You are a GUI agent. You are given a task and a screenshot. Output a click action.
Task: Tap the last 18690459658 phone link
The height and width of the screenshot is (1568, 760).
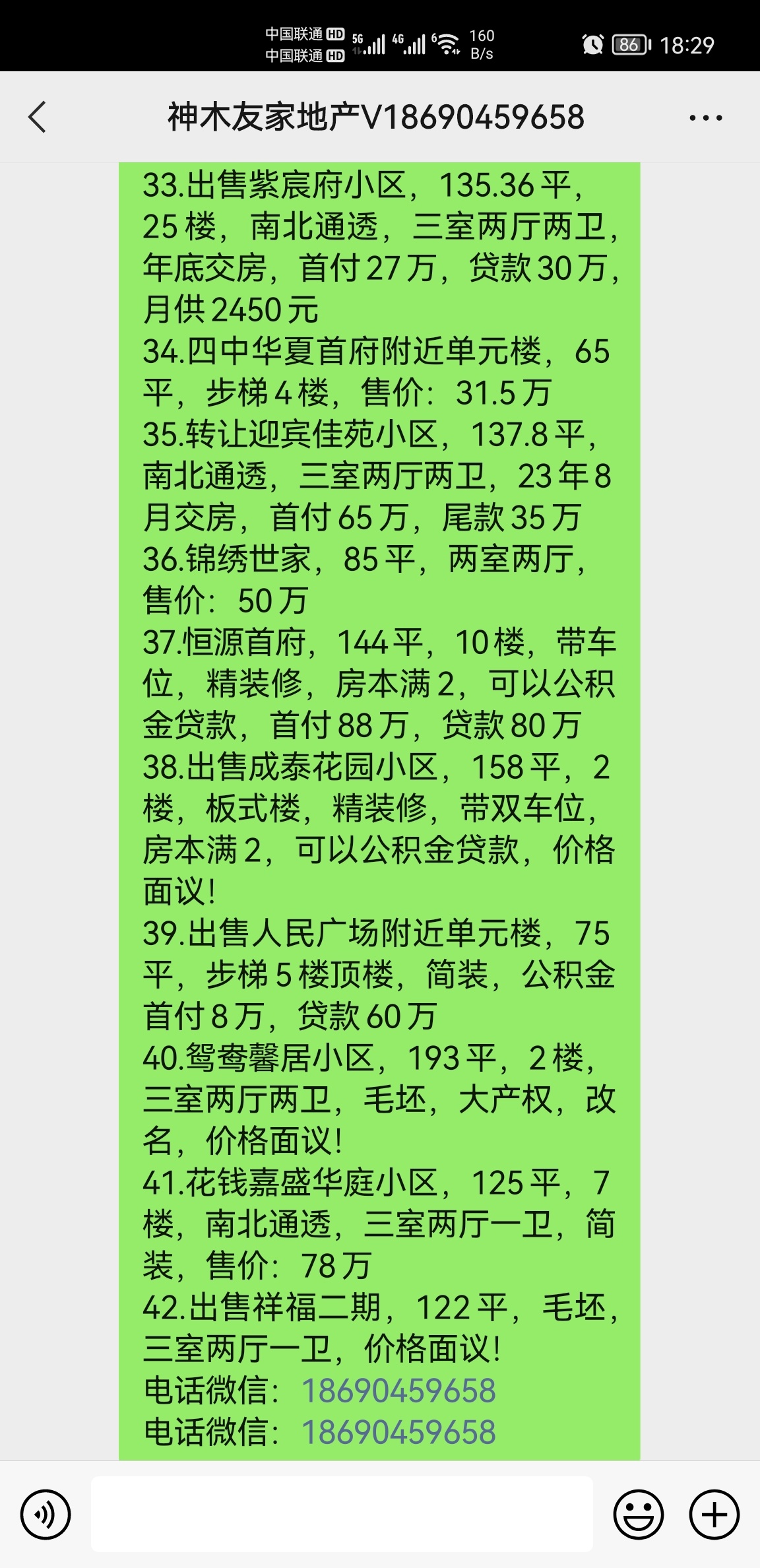[398, 1433]
